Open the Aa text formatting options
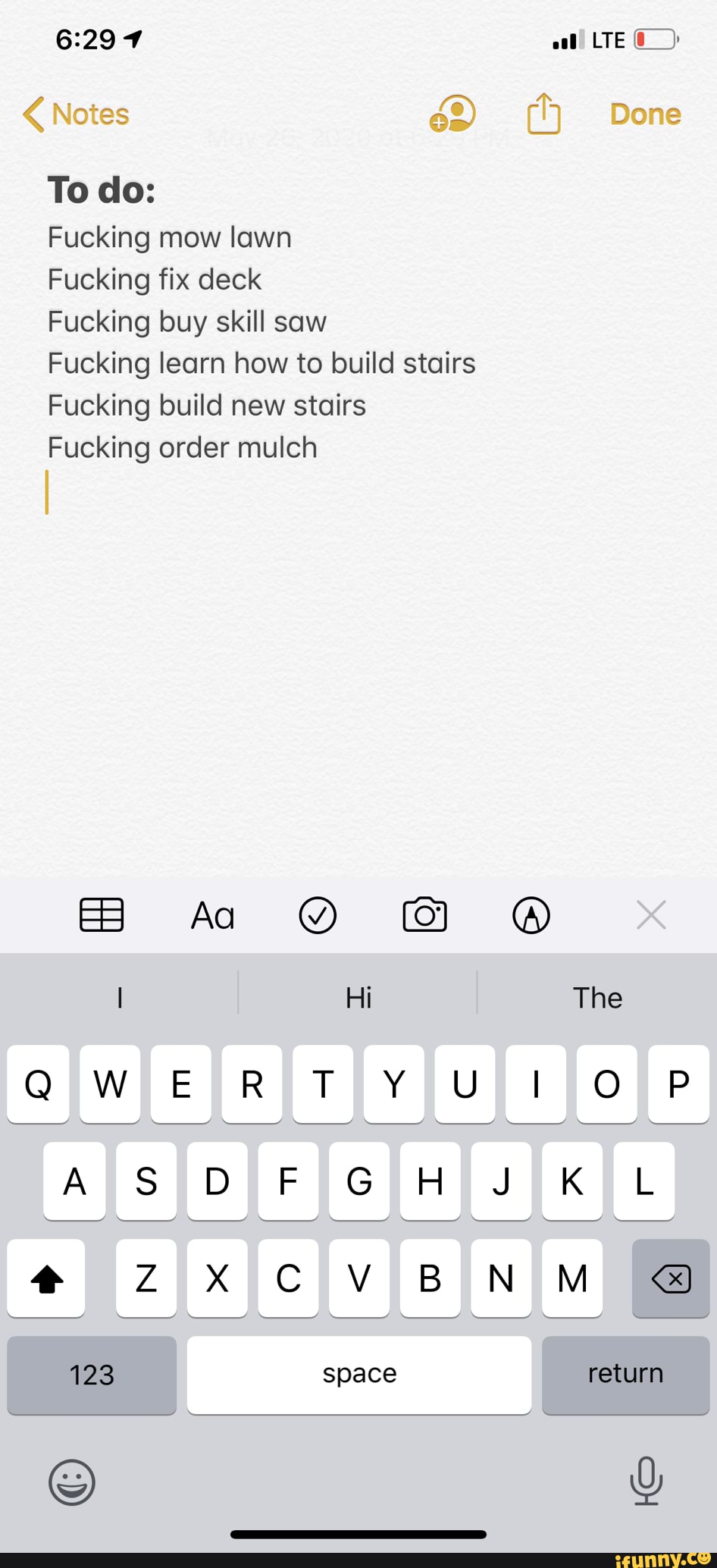The width and height of the screenshot is (717, 1568). 213,915
